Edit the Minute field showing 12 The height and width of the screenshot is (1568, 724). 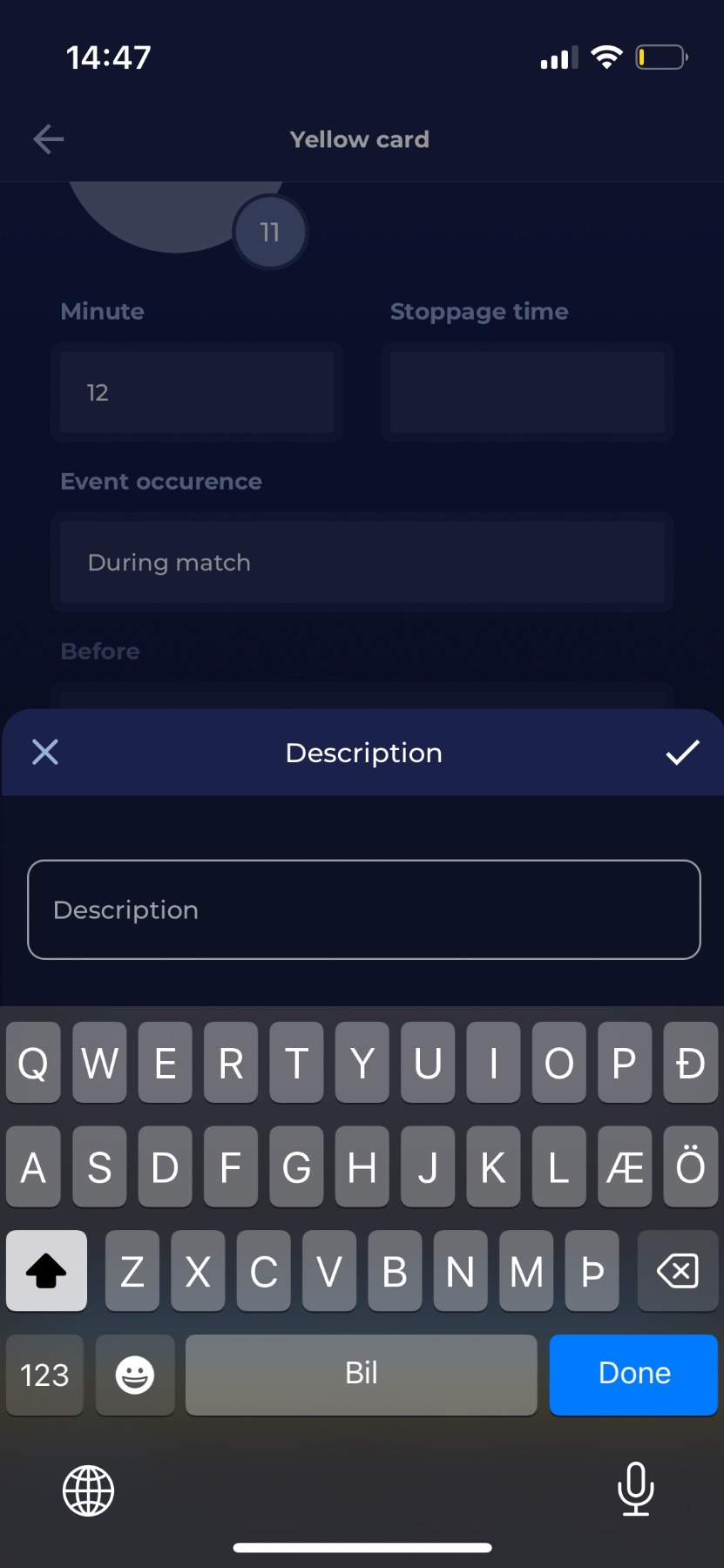click(197, 393)
